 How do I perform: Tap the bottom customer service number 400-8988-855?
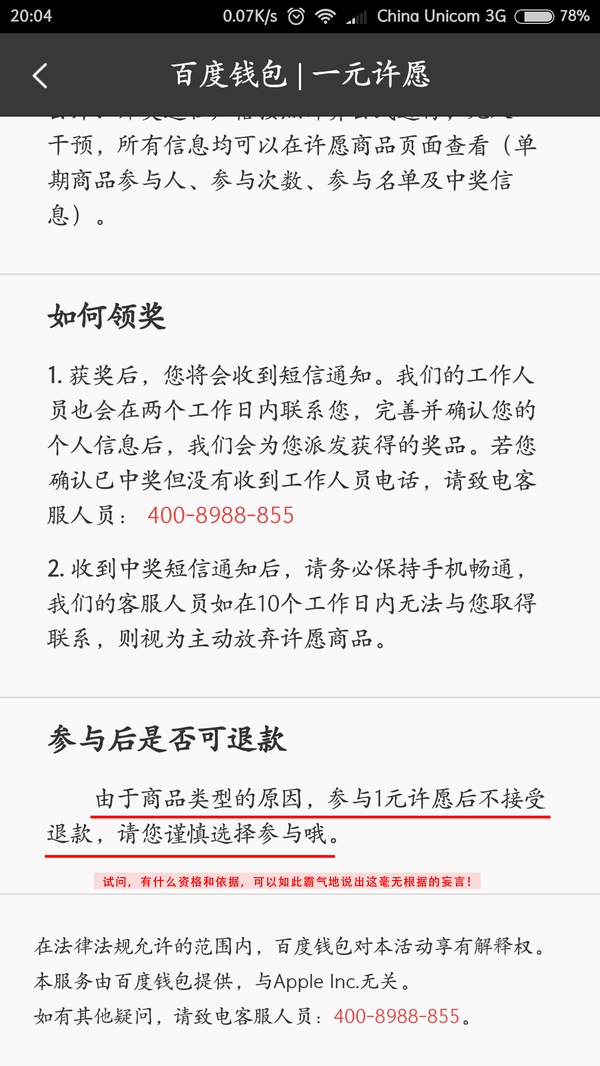click(x=397, y=1017)
